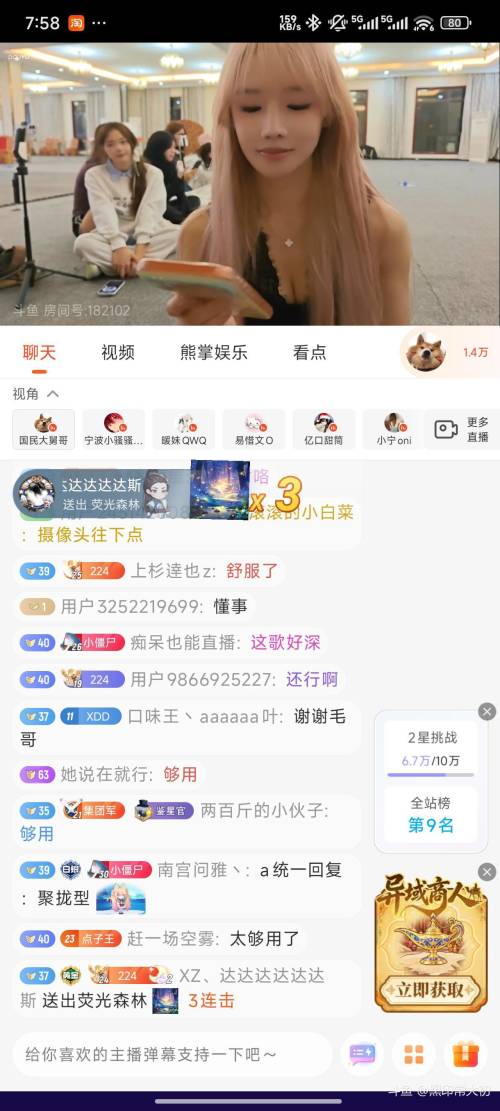Close the 2星挑战 widget
500x1111 pixels.
pyautogui.click(x=487, y=711)
